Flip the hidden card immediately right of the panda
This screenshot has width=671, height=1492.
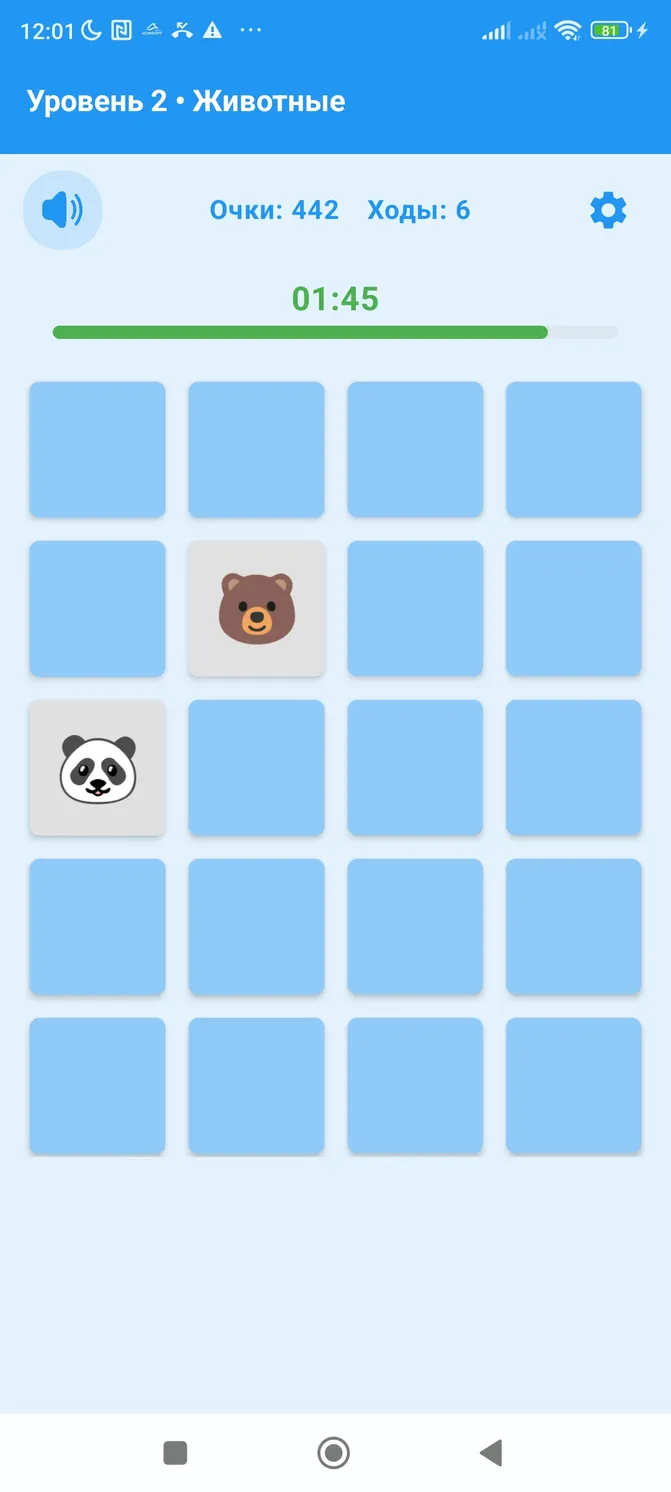coord(257,767)
